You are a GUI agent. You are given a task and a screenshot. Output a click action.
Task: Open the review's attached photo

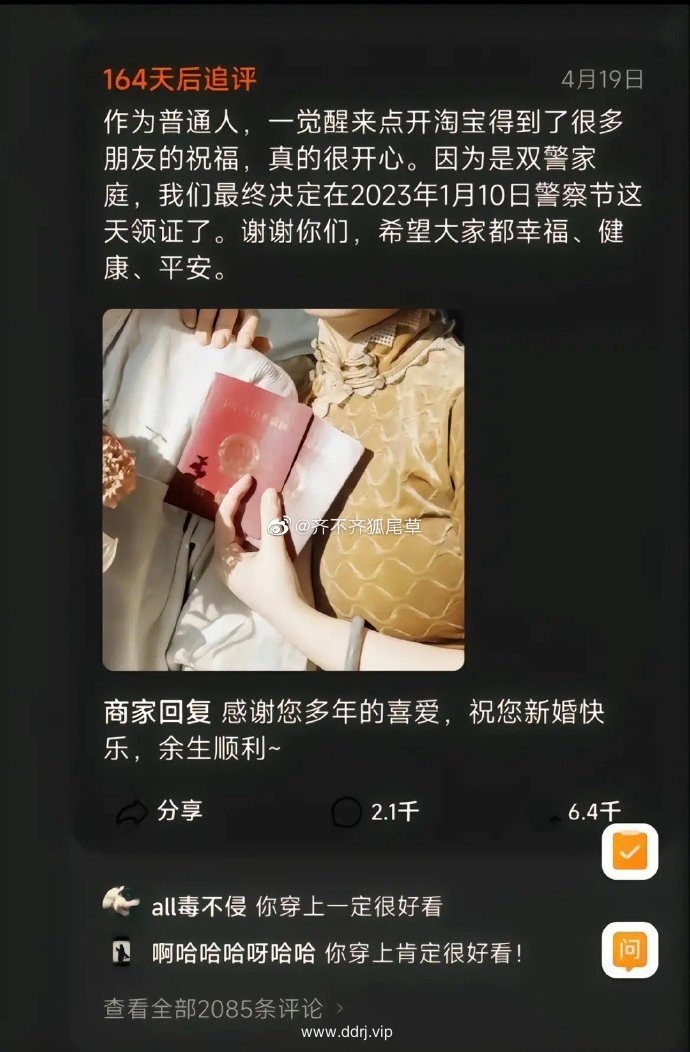(x=283, y=489)
